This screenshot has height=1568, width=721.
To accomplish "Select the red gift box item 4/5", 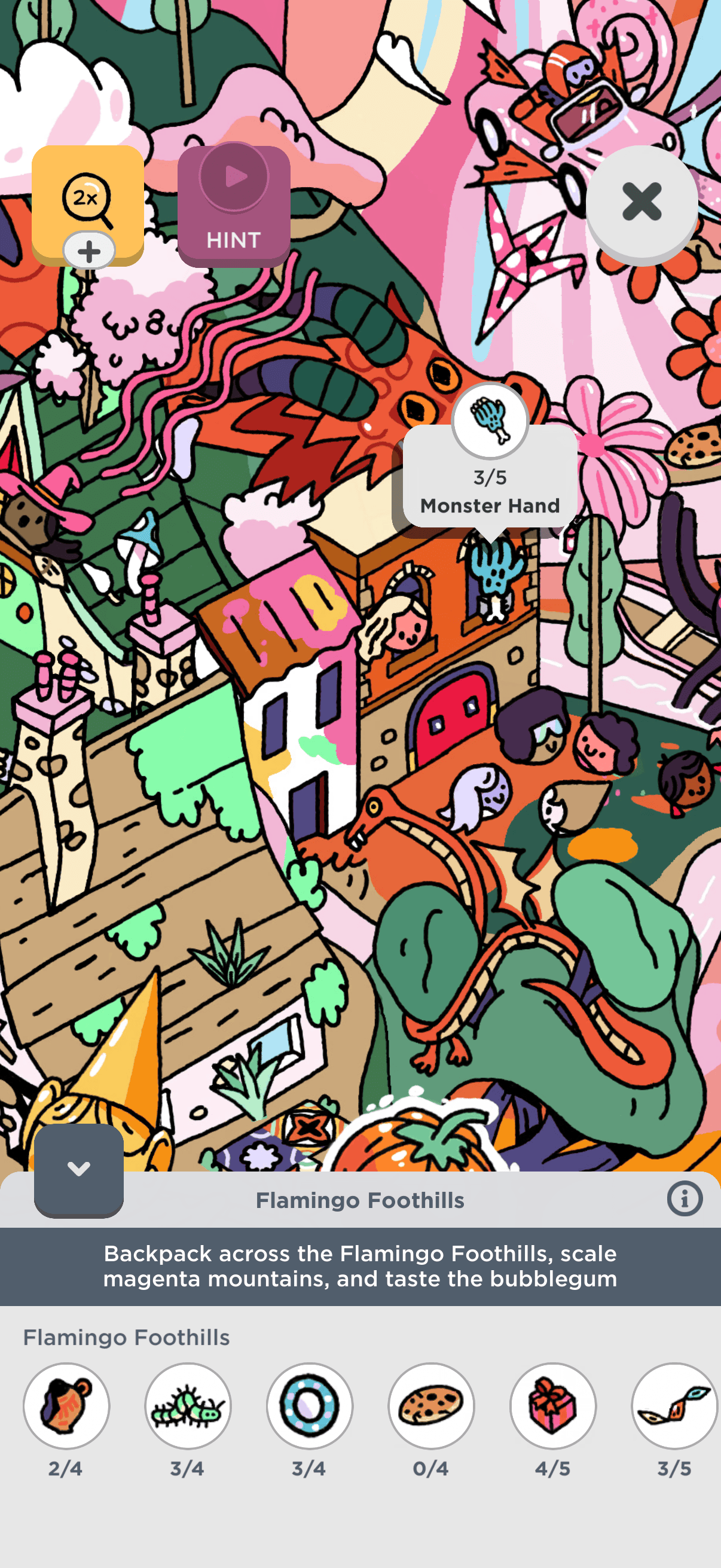I will click(x=552, y=1405).
